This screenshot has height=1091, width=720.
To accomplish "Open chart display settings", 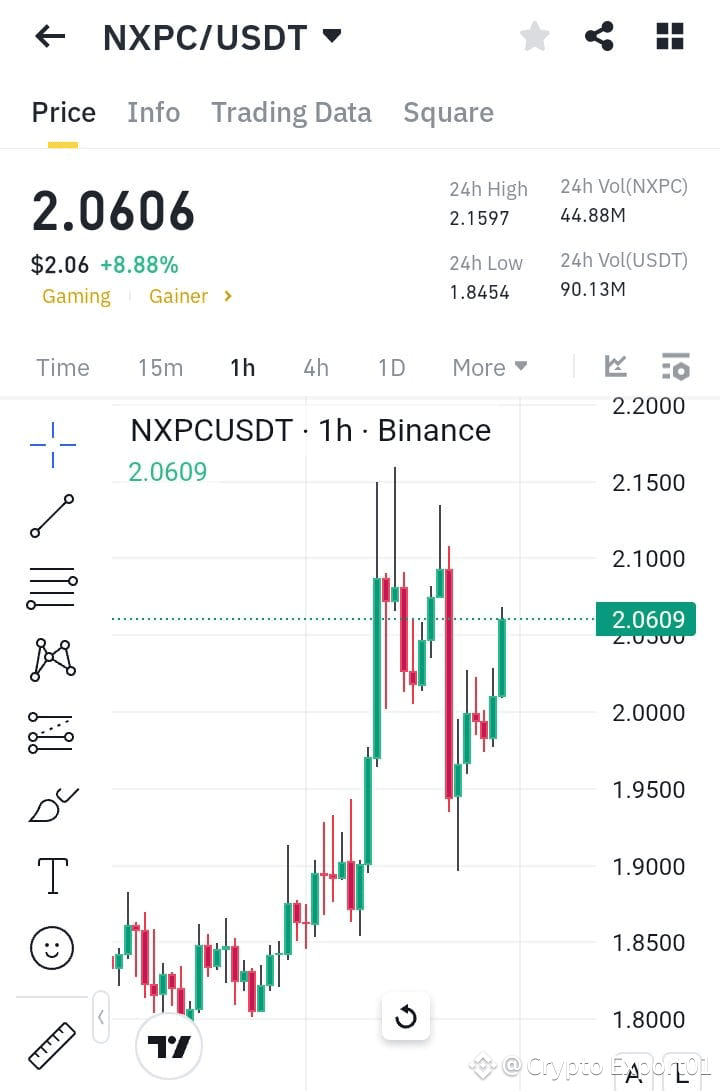I will click(675, 366).
